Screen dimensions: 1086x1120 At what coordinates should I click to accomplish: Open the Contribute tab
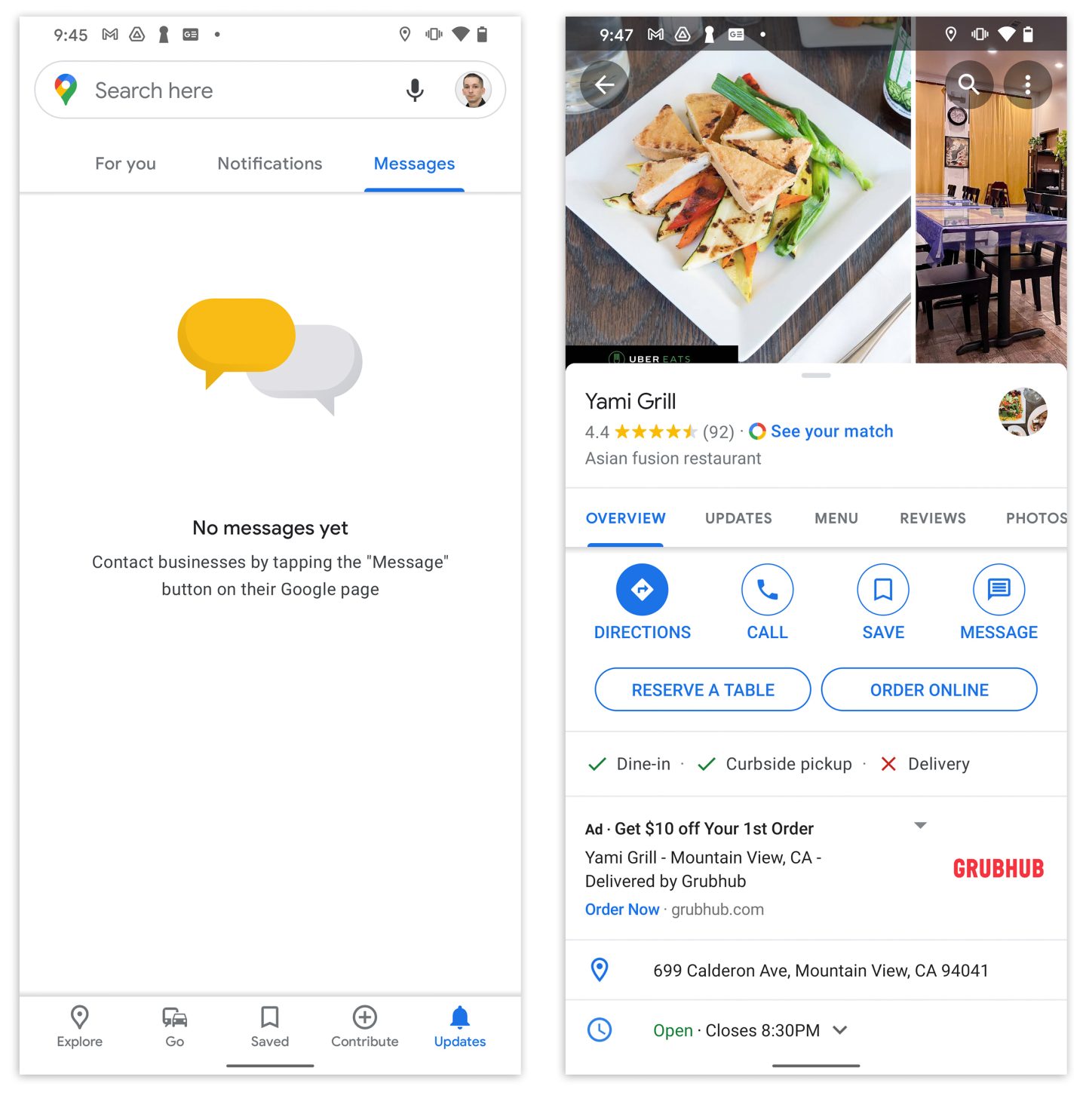pyautogui.click(x=364, y=1026)
